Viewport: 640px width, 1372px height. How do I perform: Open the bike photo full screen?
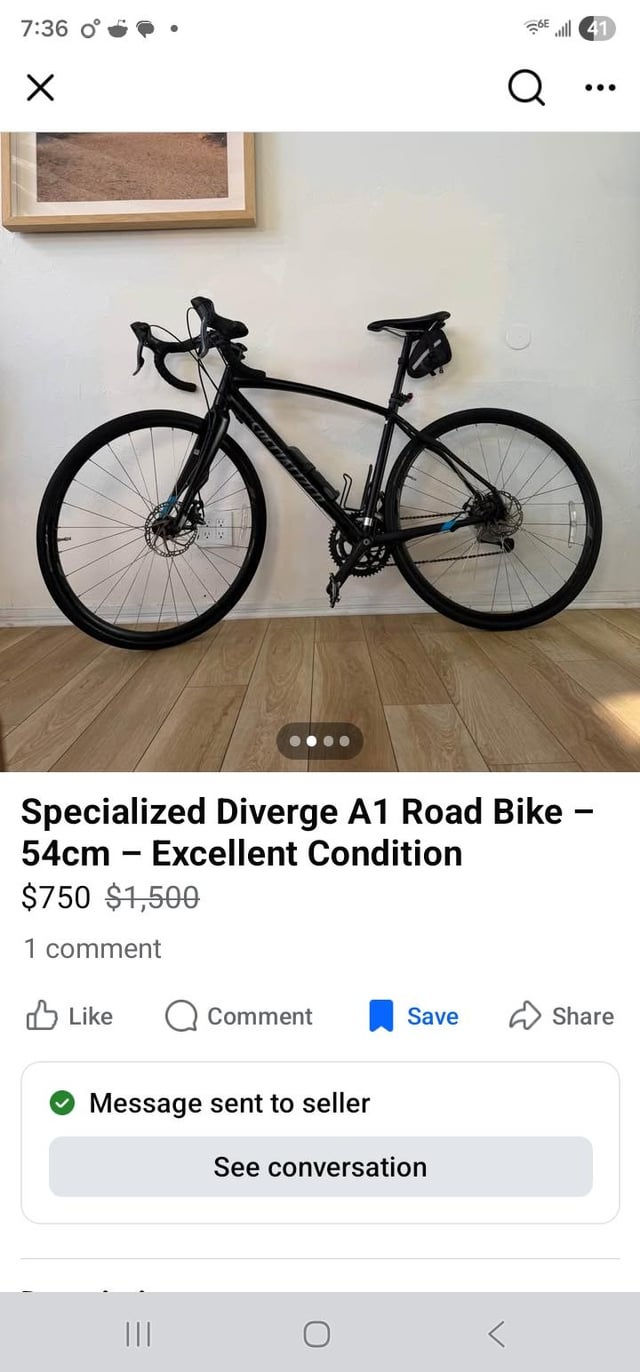320,450
